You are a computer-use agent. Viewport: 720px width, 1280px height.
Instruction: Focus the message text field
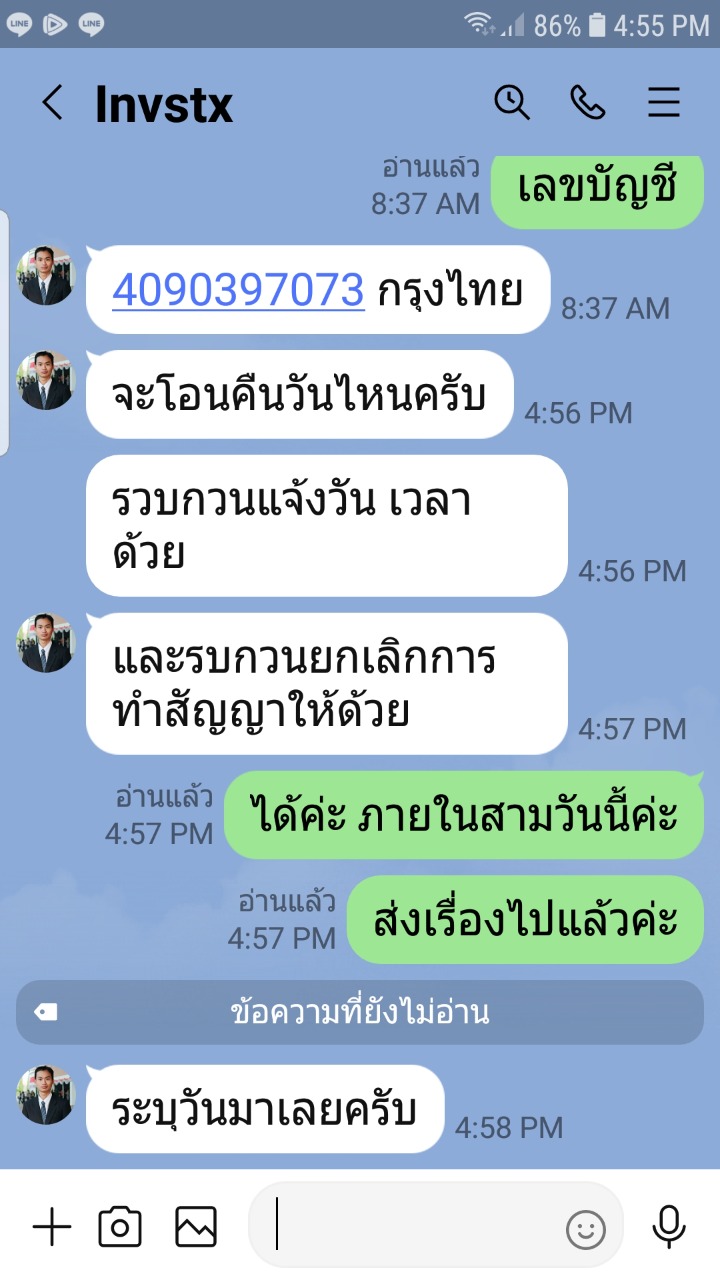pos(415,1226)
